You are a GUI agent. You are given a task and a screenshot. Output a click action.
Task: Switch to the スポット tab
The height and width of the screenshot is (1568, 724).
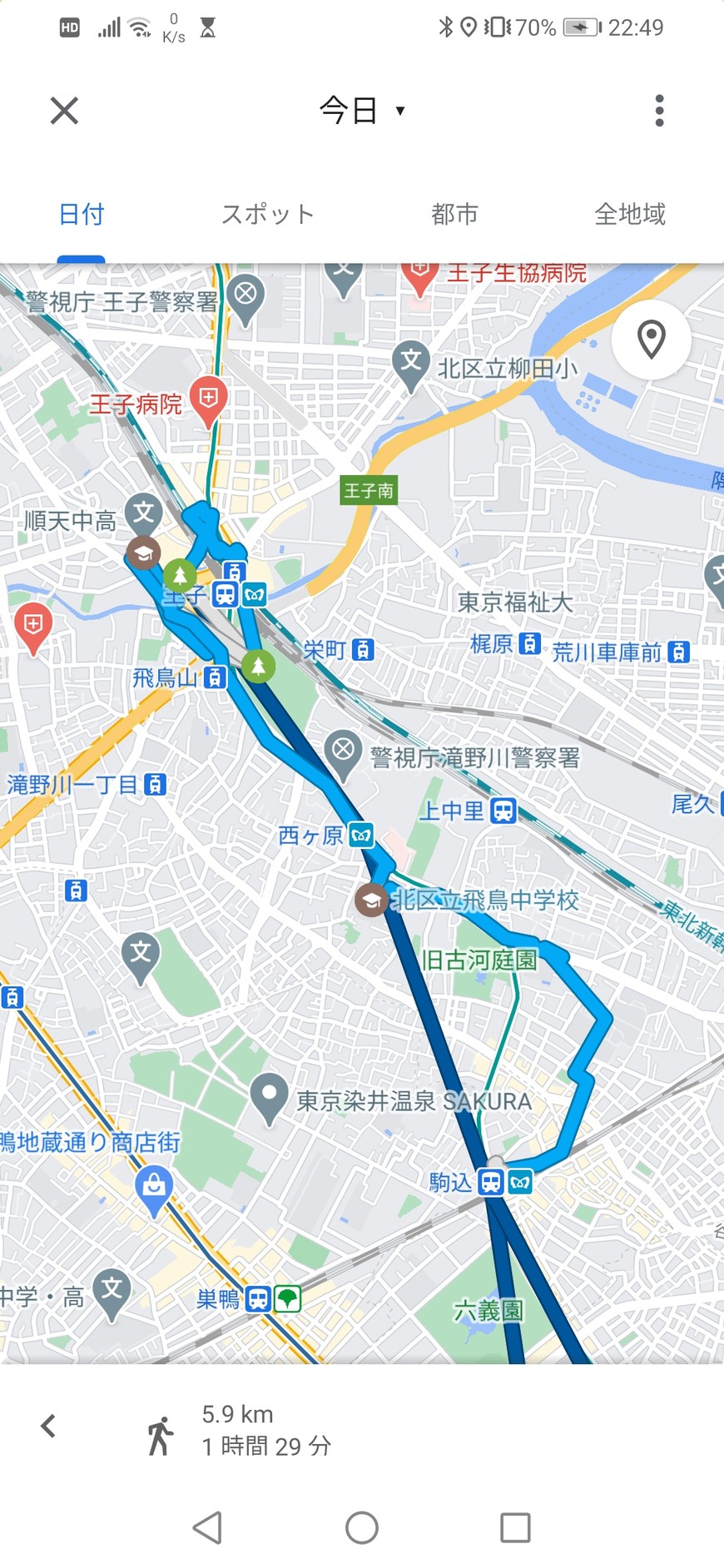(267, 214)
